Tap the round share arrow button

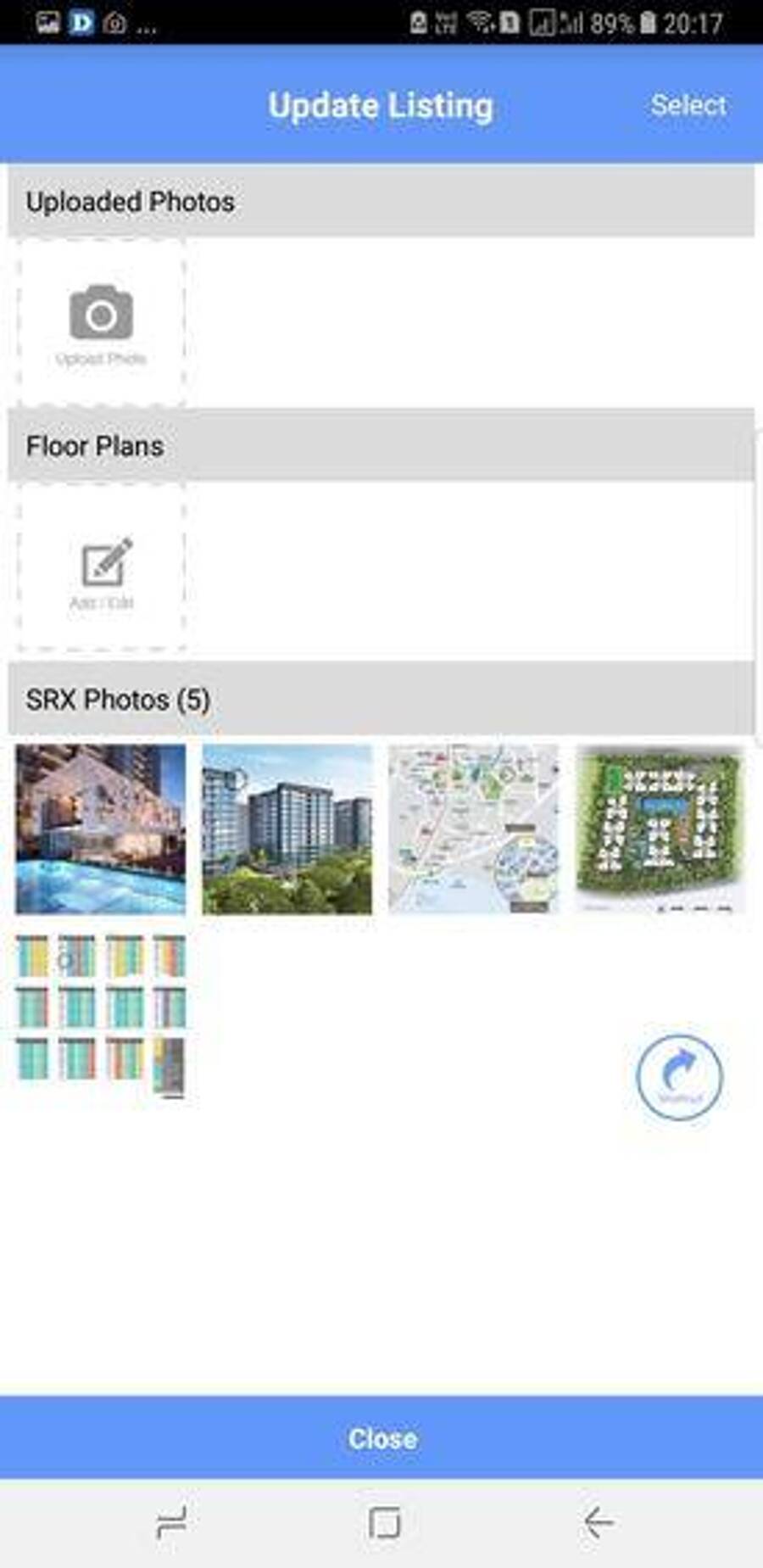[680, 1077]
